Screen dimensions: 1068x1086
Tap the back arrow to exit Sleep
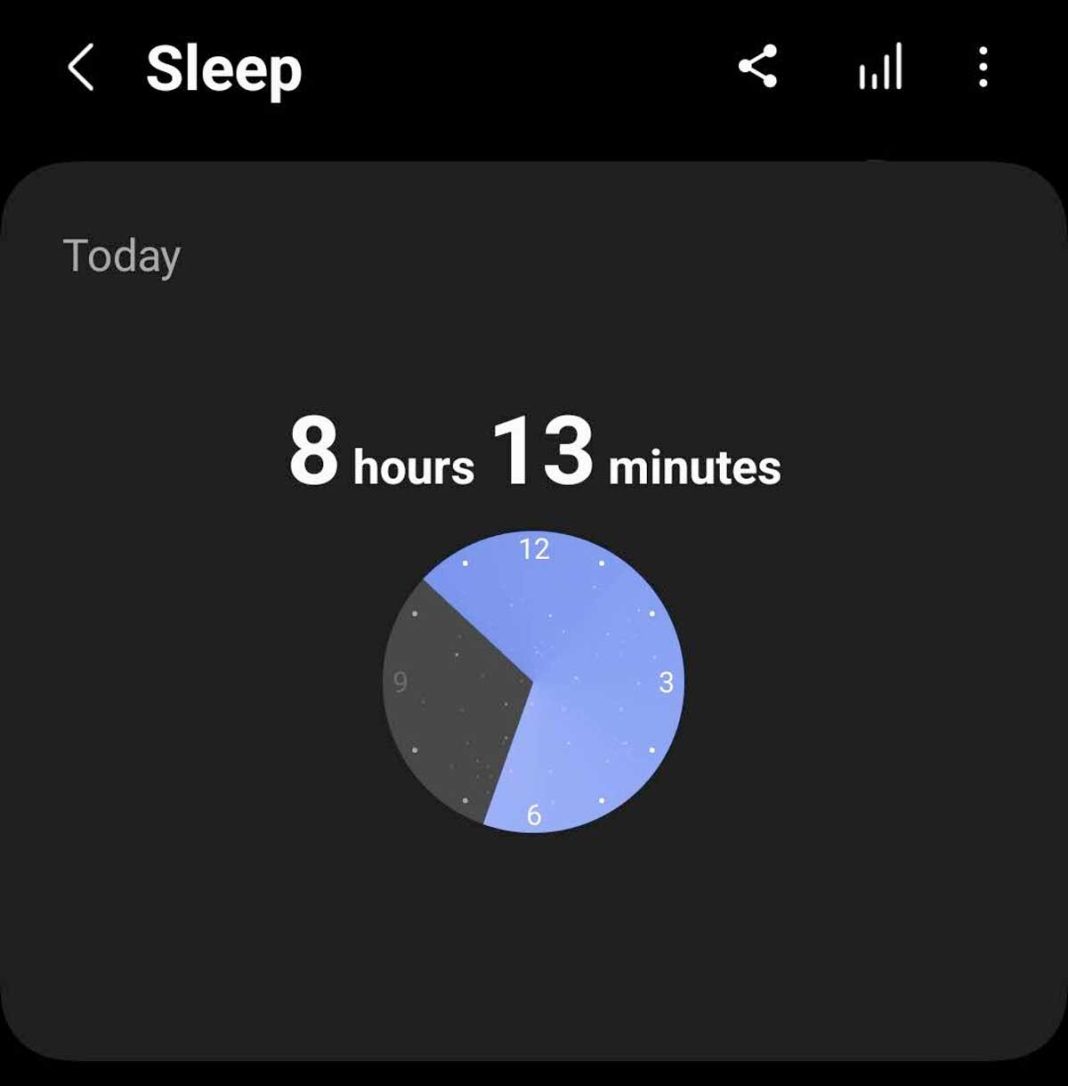[80, 68]
